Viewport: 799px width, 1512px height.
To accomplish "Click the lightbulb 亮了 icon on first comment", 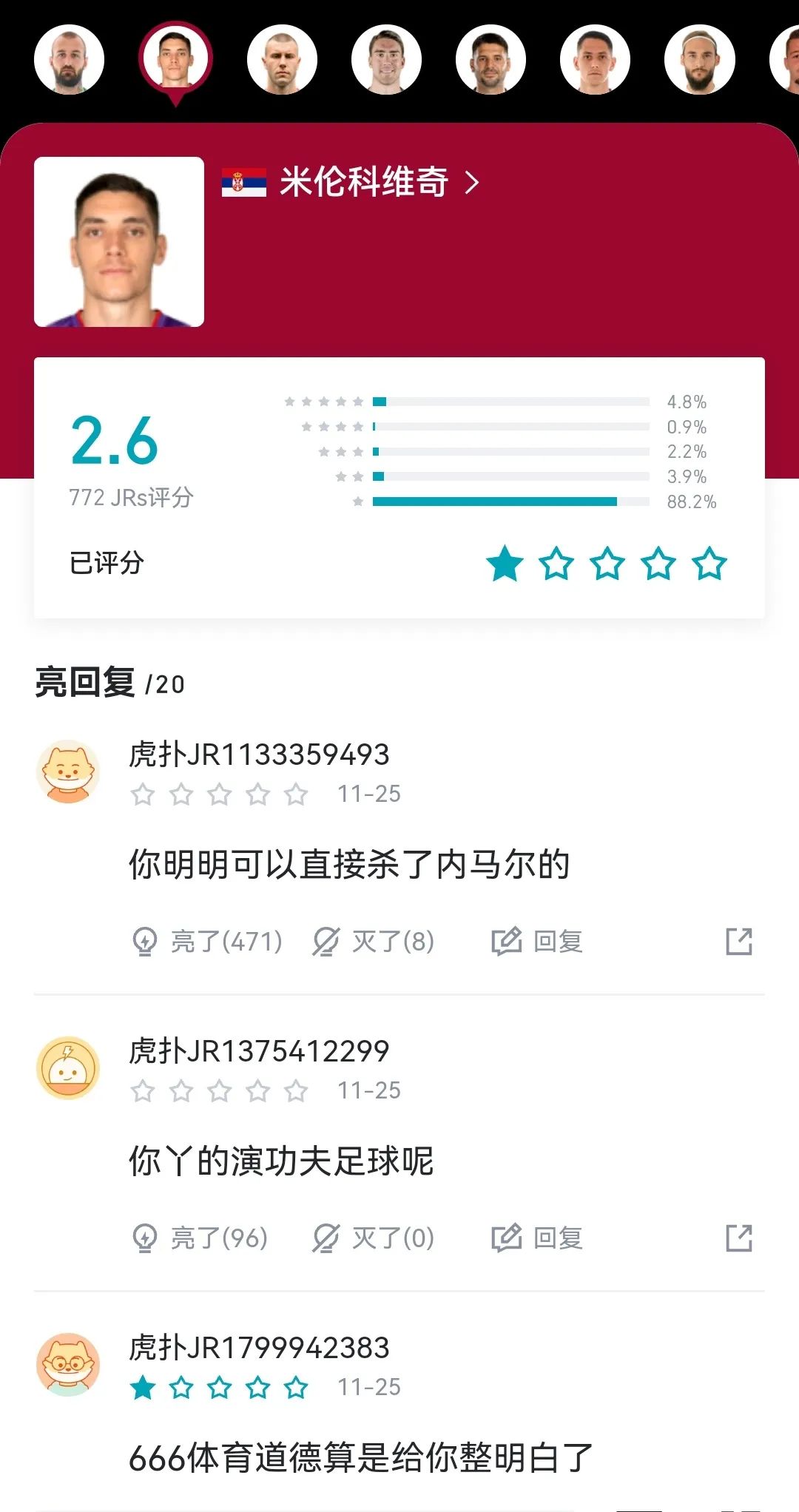I will [x=146, y=941].
